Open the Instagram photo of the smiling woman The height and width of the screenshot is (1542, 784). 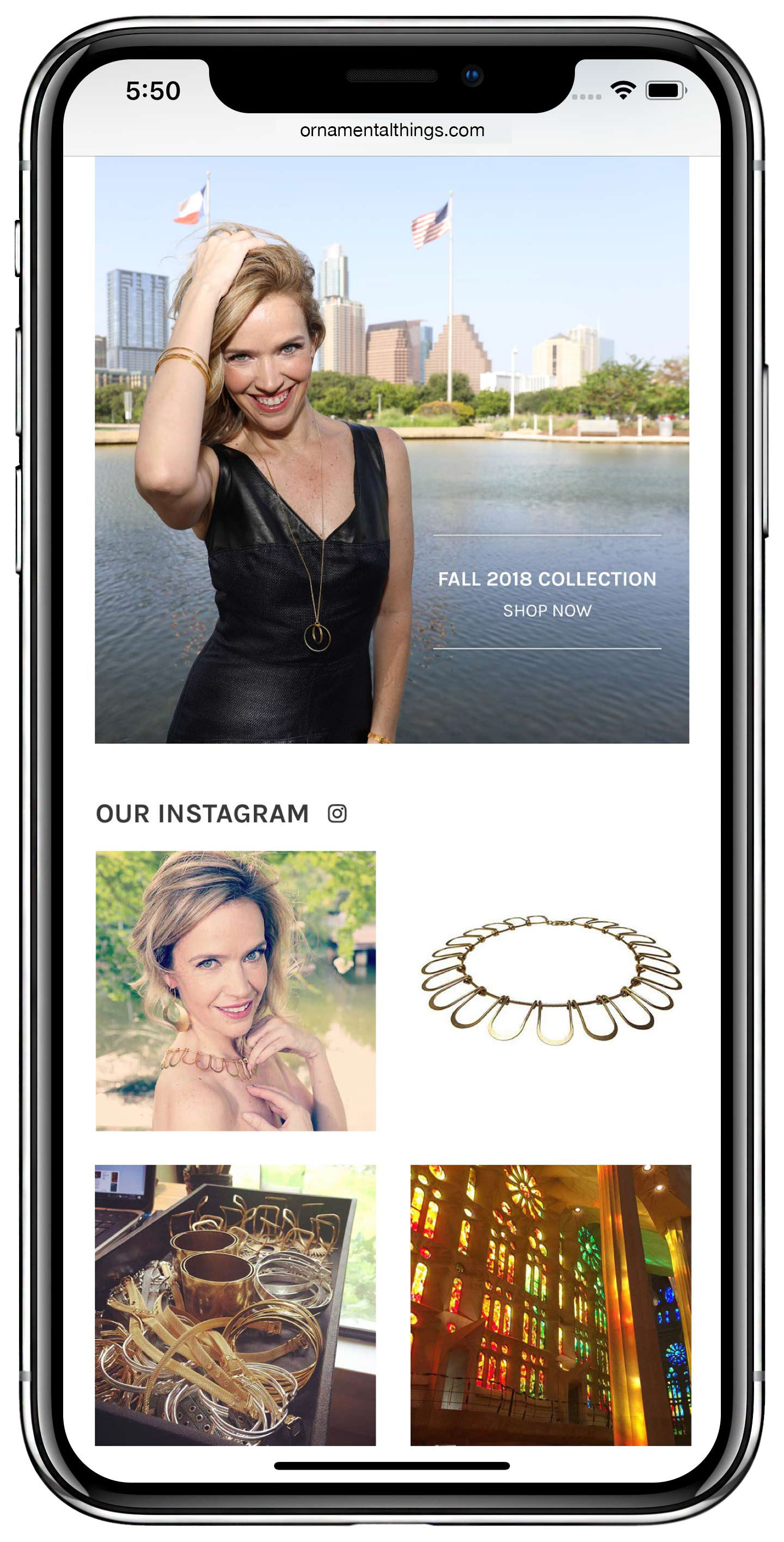pyautogui.click(x=235, y=990)
